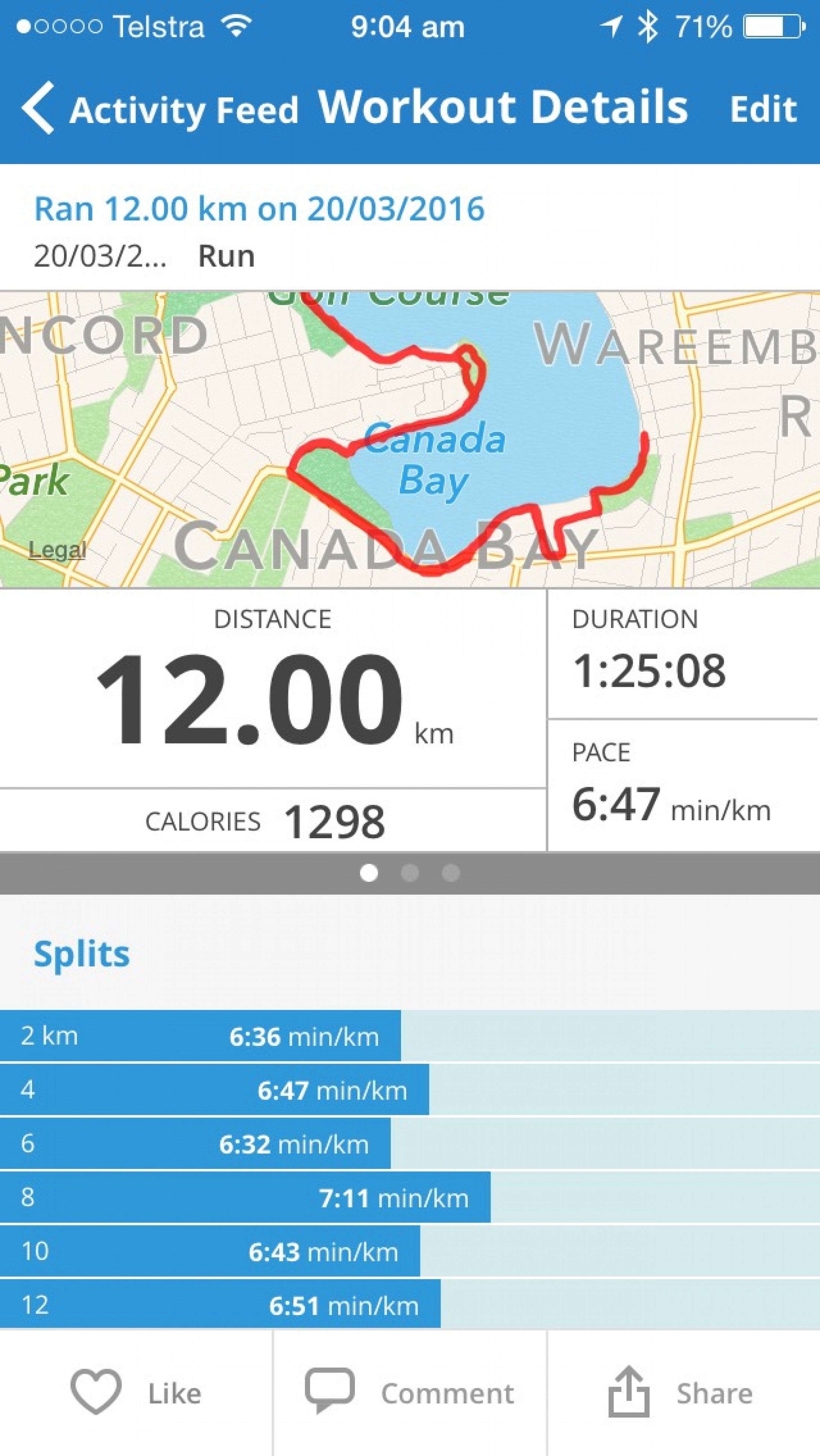Tap Edit to modify the workout
Screen dimensions: 820x1456
763,109
